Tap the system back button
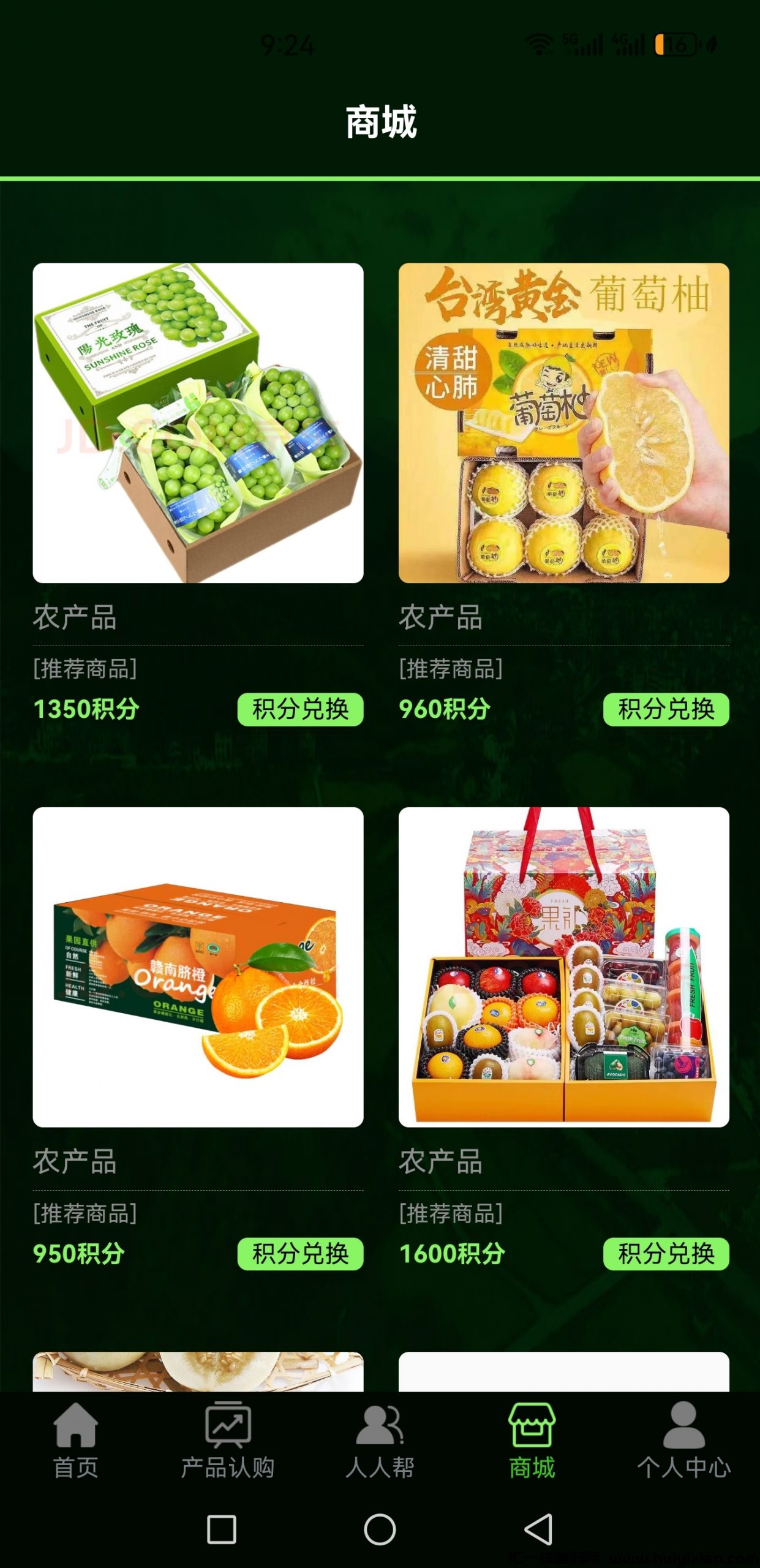 point(539,1529)
